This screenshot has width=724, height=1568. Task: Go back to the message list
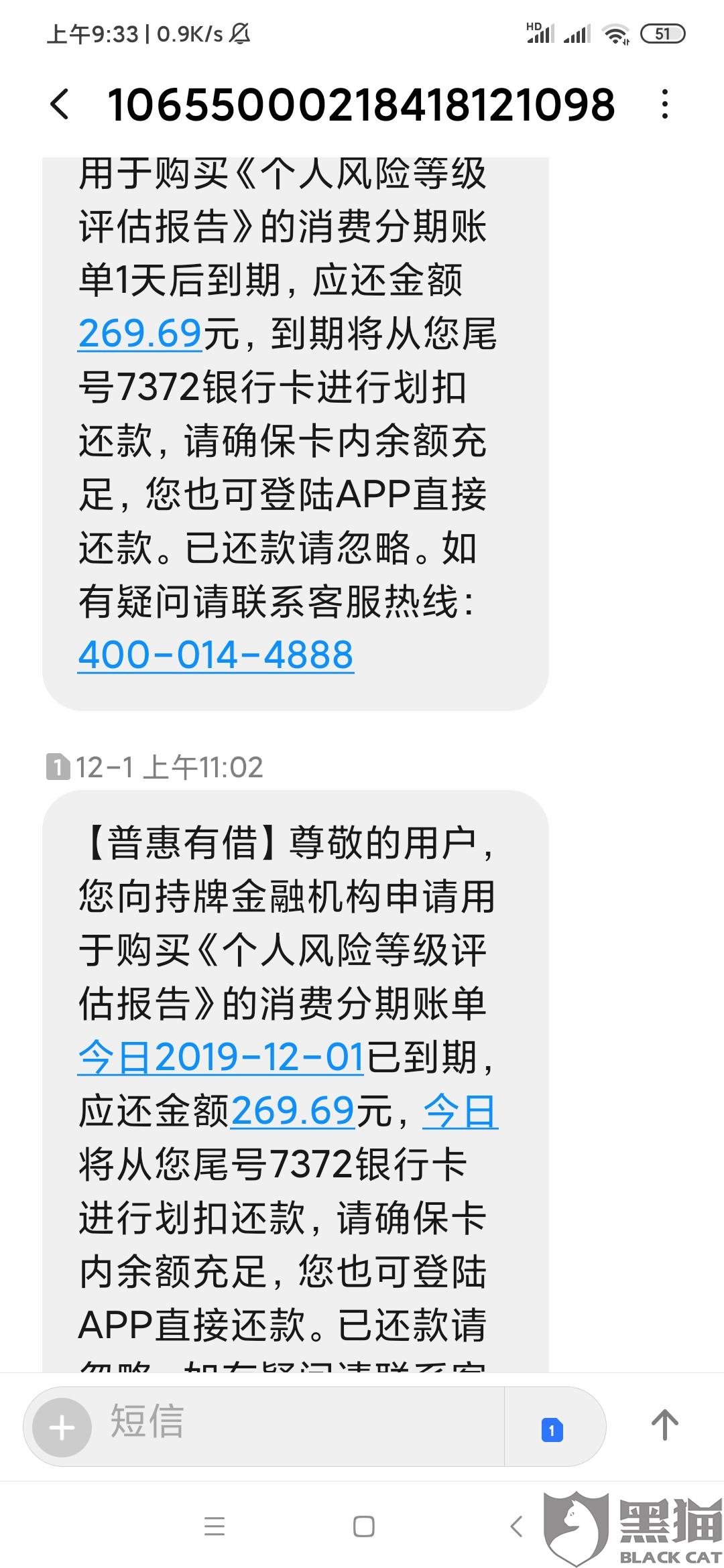point(60,105)
